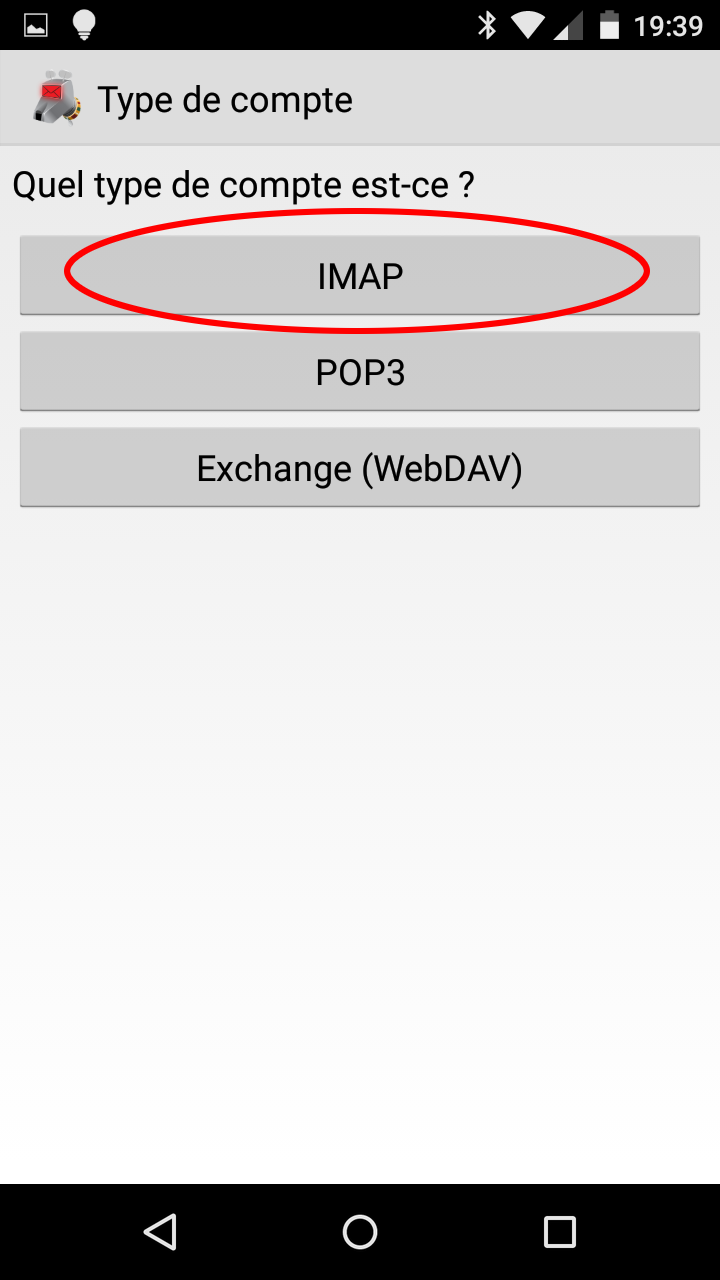Select the IMAP account type
The height and width of the screenshot is (1280, 720).
click(360, 275)
